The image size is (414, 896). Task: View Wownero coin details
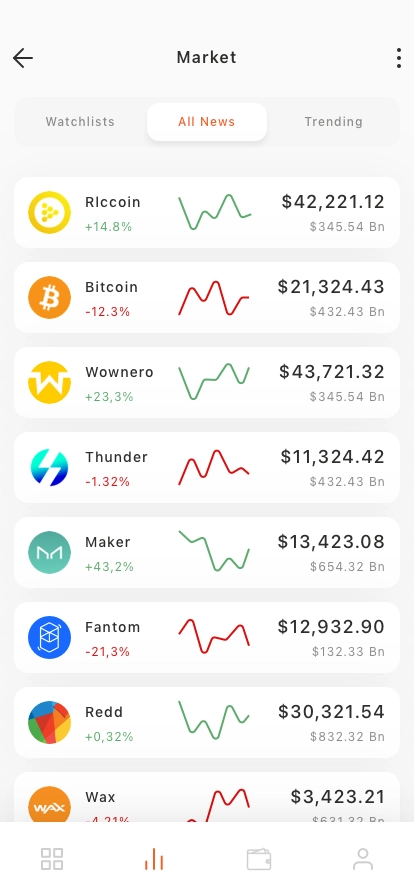point(207,383)
